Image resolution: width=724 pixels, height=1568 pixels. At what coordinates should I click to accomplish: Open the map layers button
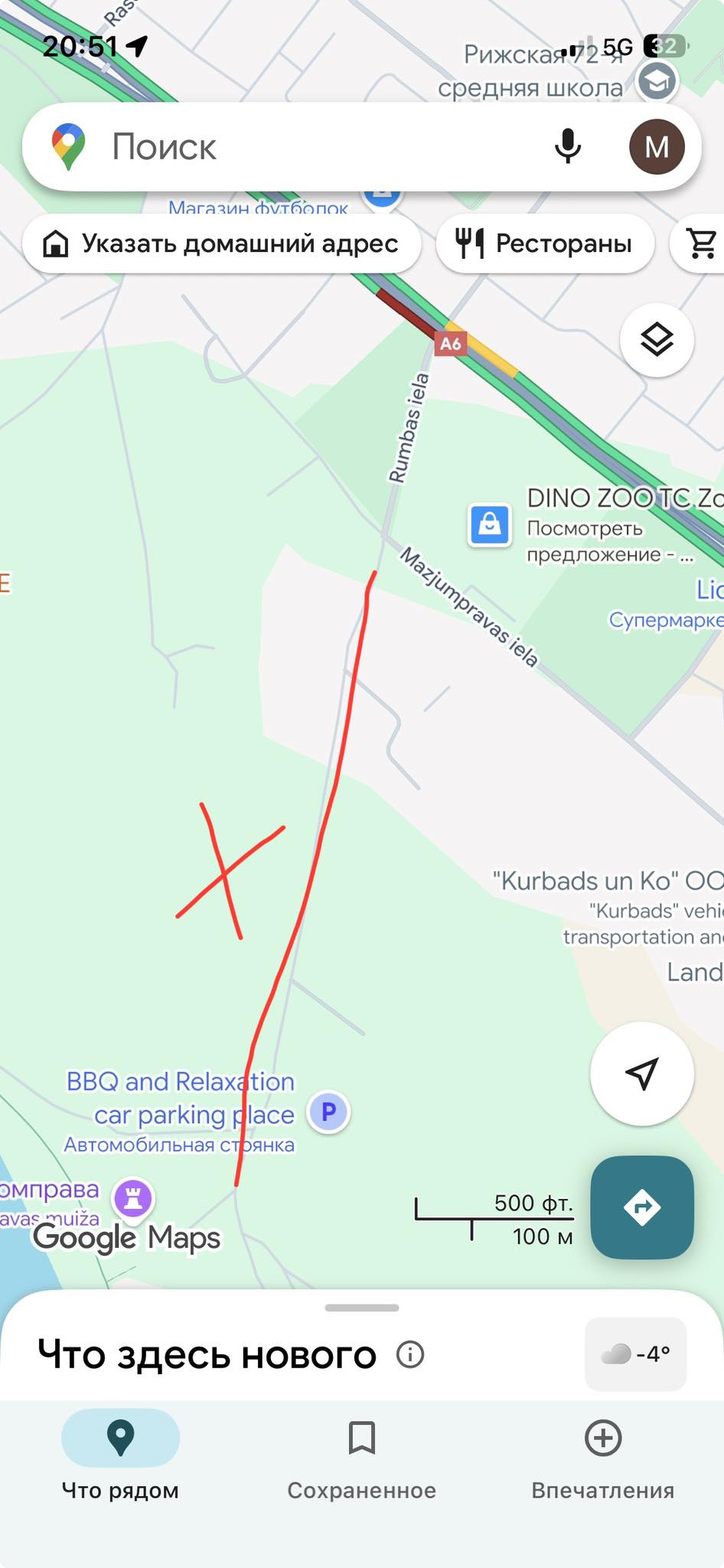[657, 339]
